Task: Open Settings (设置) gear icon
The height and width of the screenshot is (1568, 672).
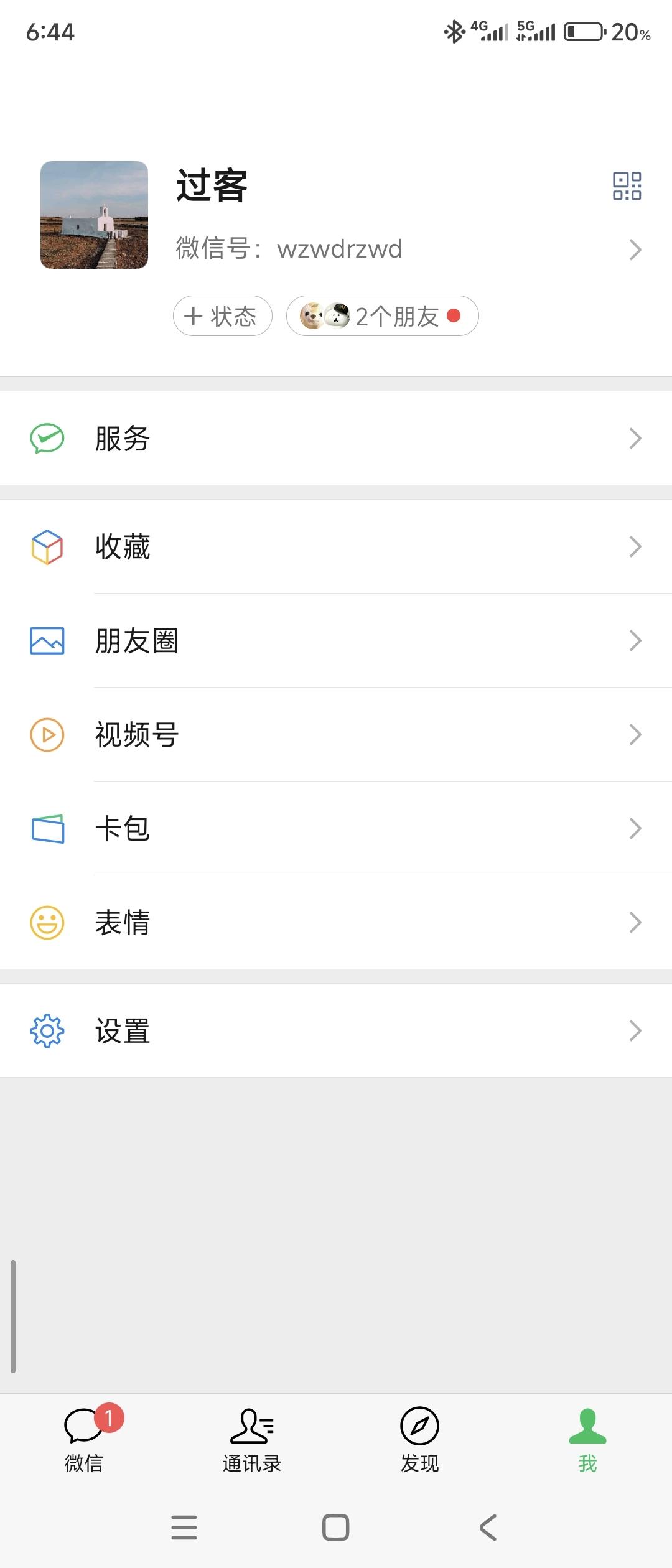Action: point(46,1030)
